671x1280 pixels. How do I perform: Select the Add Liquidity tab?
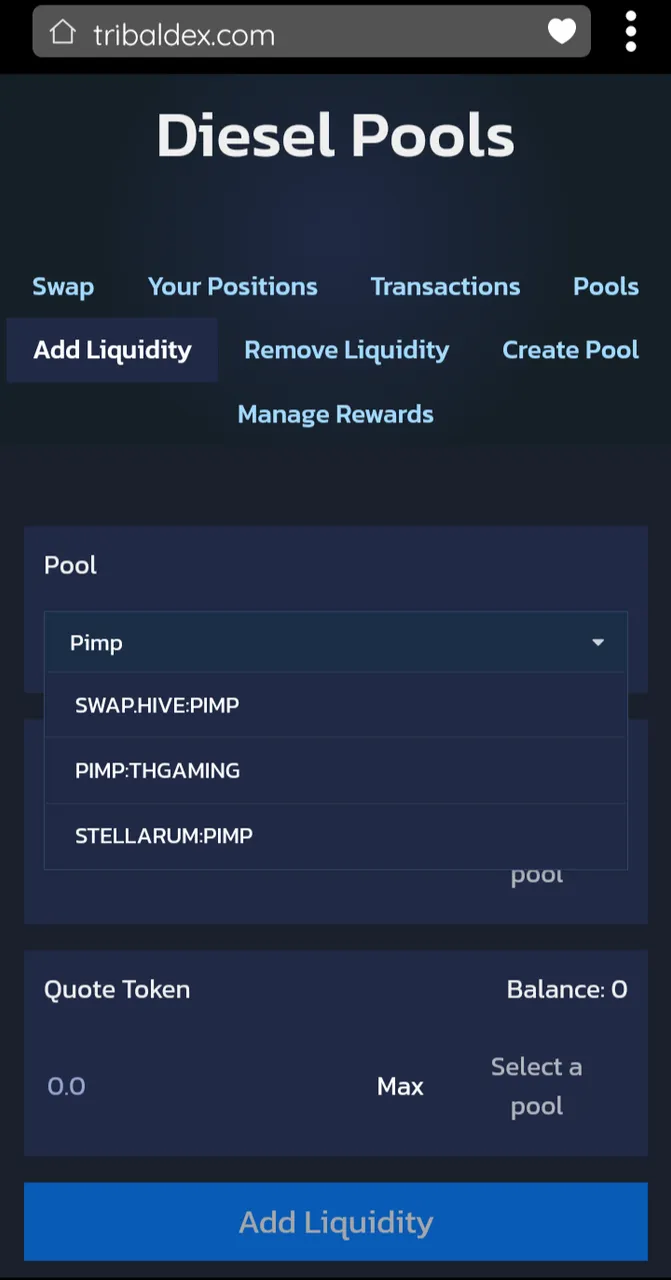coord(112,350)
